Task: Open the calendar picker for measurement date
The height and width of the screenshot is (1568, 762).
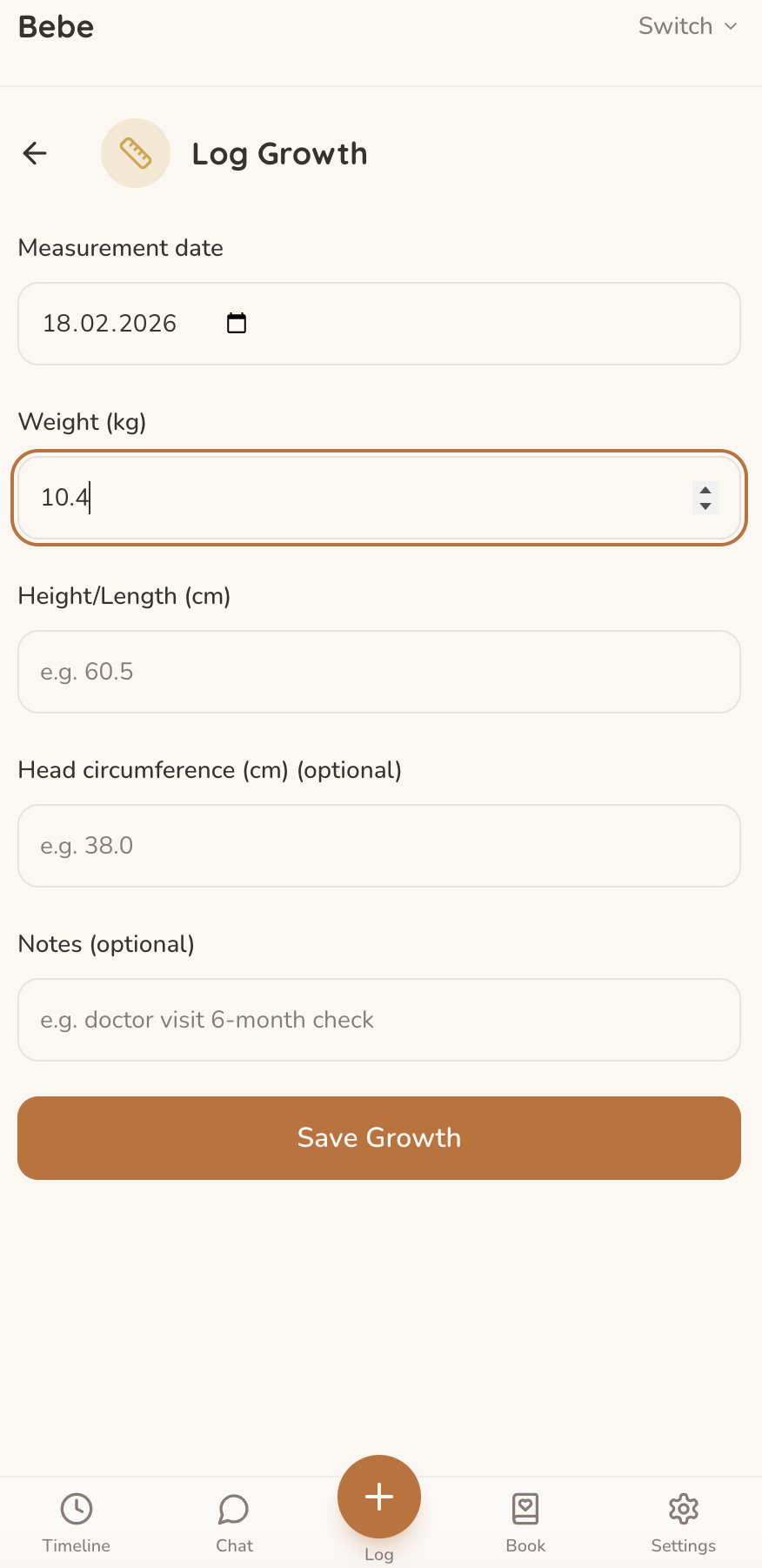Action: pyautogui.click(x=236, y=323)
